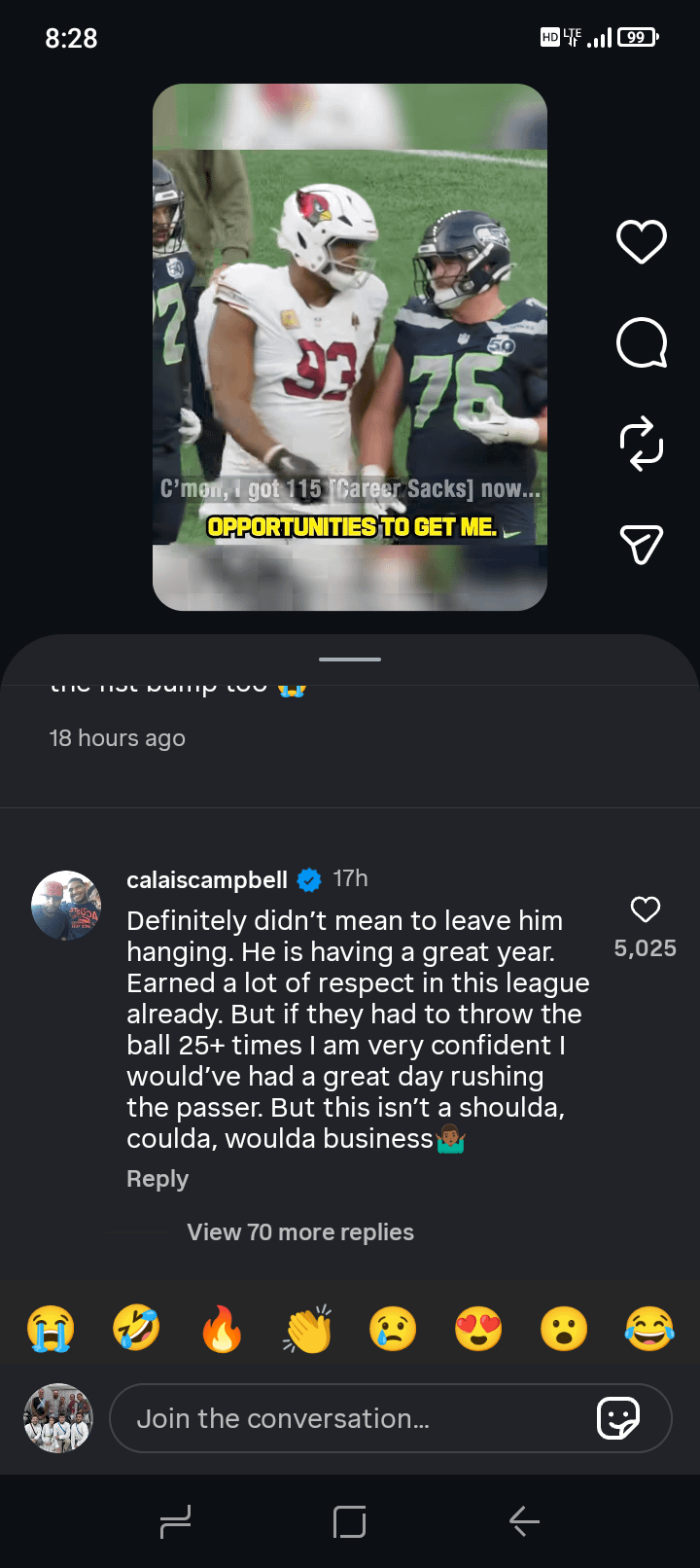Share the video with the paper plane icon

(642, 544)
